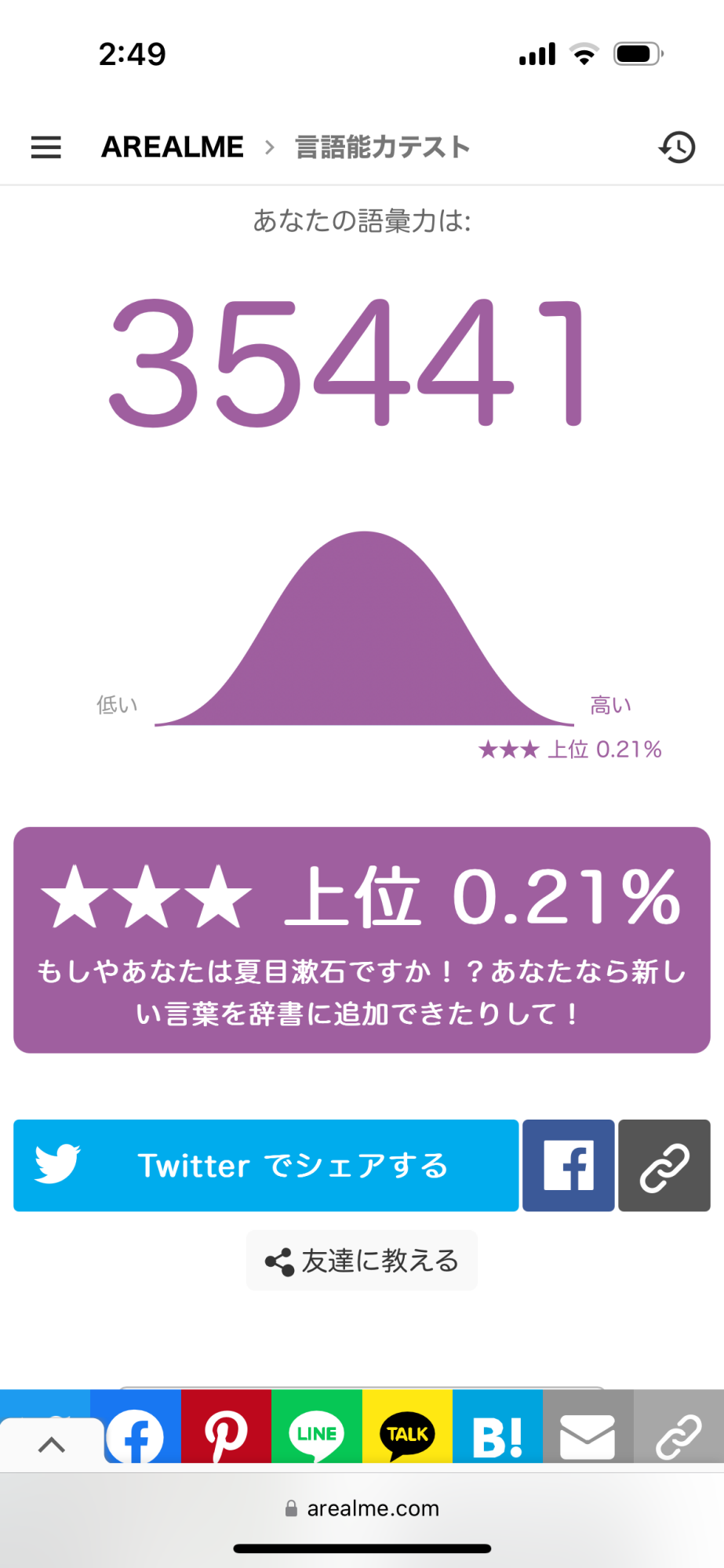
Task: Copy result link with chain button
Action: coord(664,1165)
